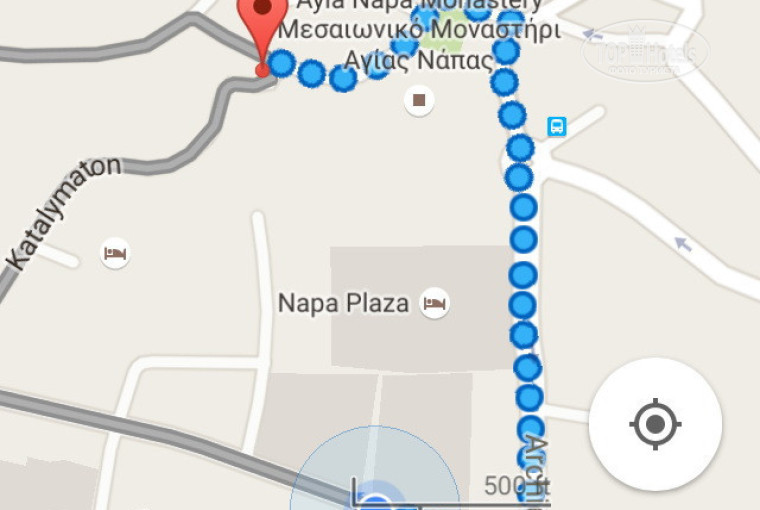Viewport: 760px width, 510px height.
Task: Open the bus stop marker
Action: point(557,126)
